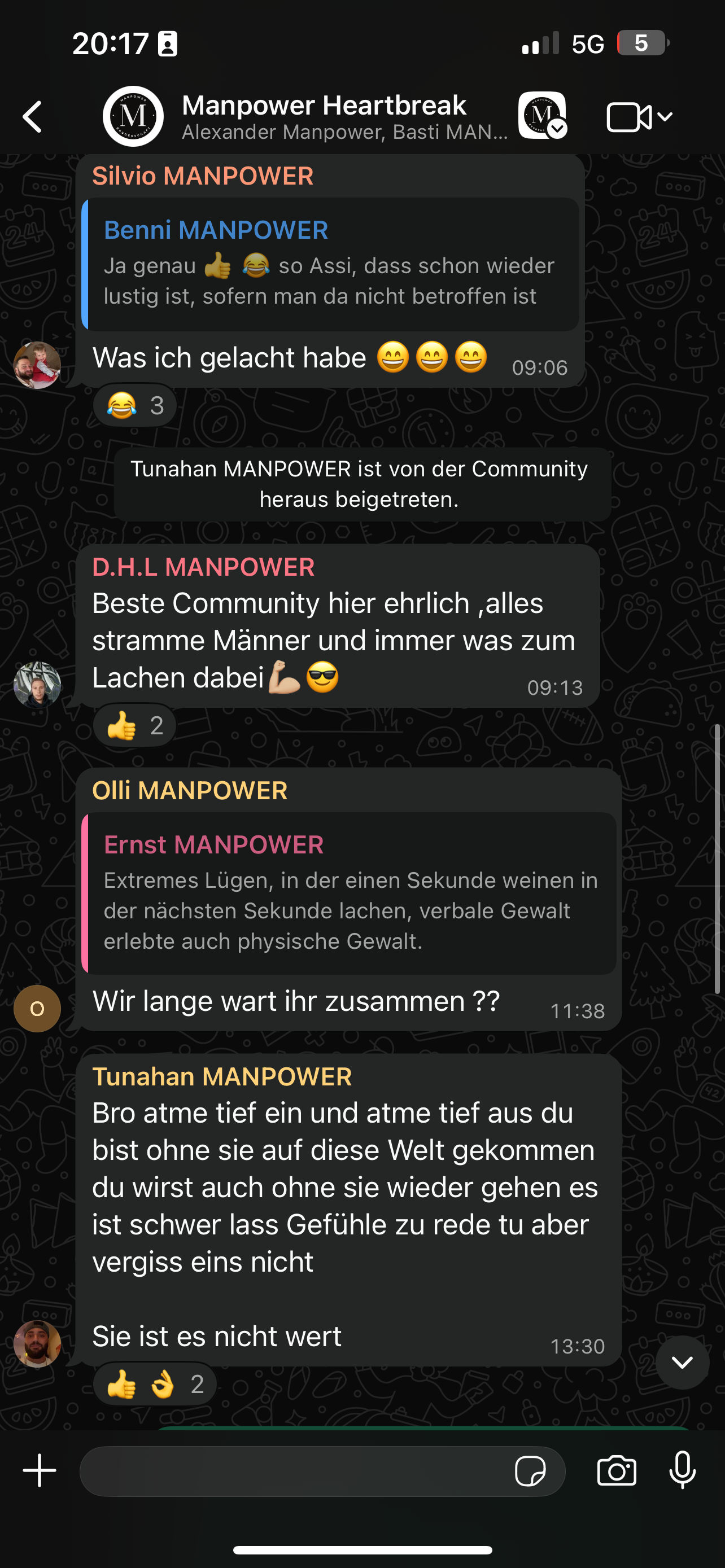This screenshot has width=725, height=1568.
Task: View thumbs-up reactions on D.H.L's message
Action: point(135,725)
